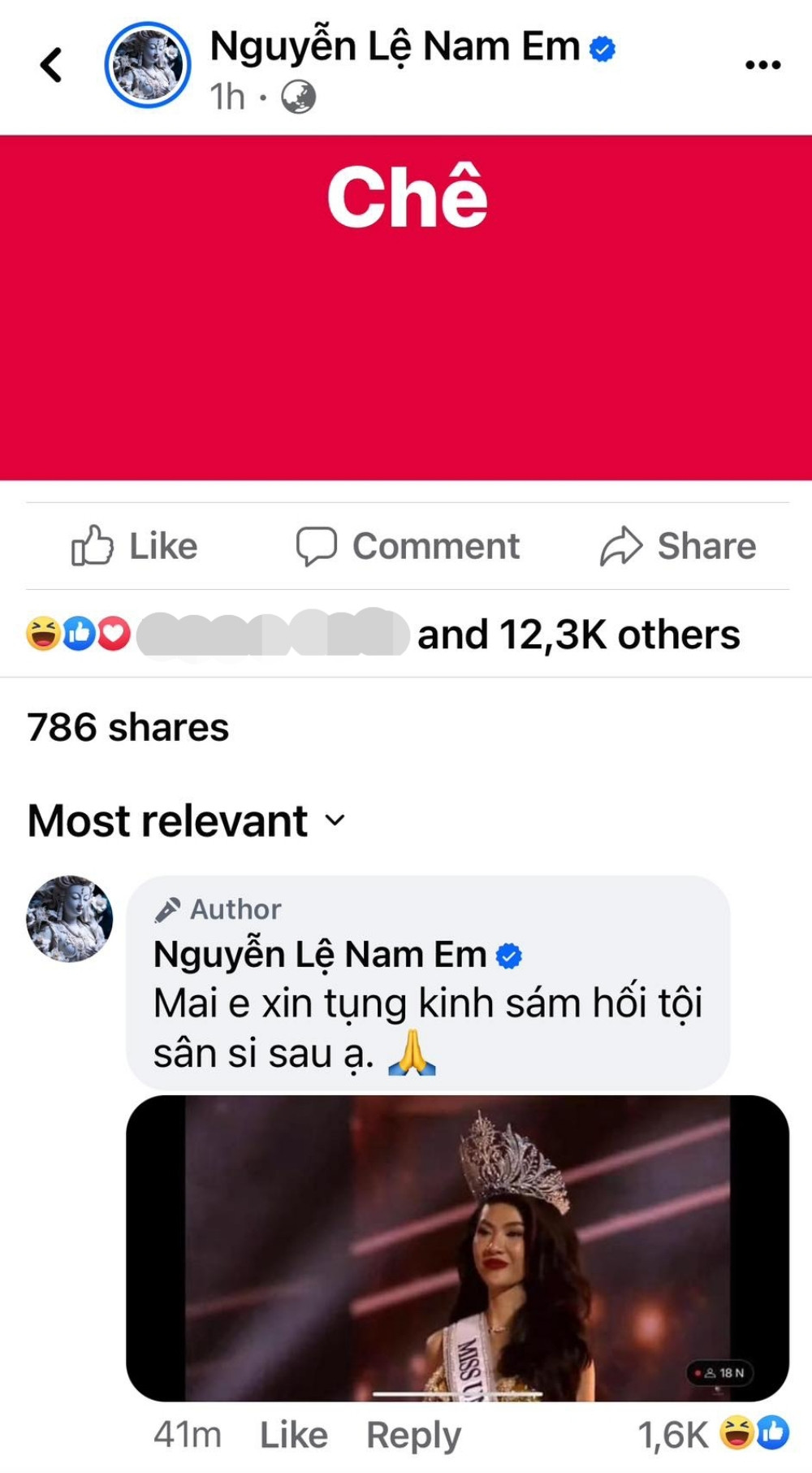Reply to the author's comment
812x1473 pixels.
[413, 1435]
